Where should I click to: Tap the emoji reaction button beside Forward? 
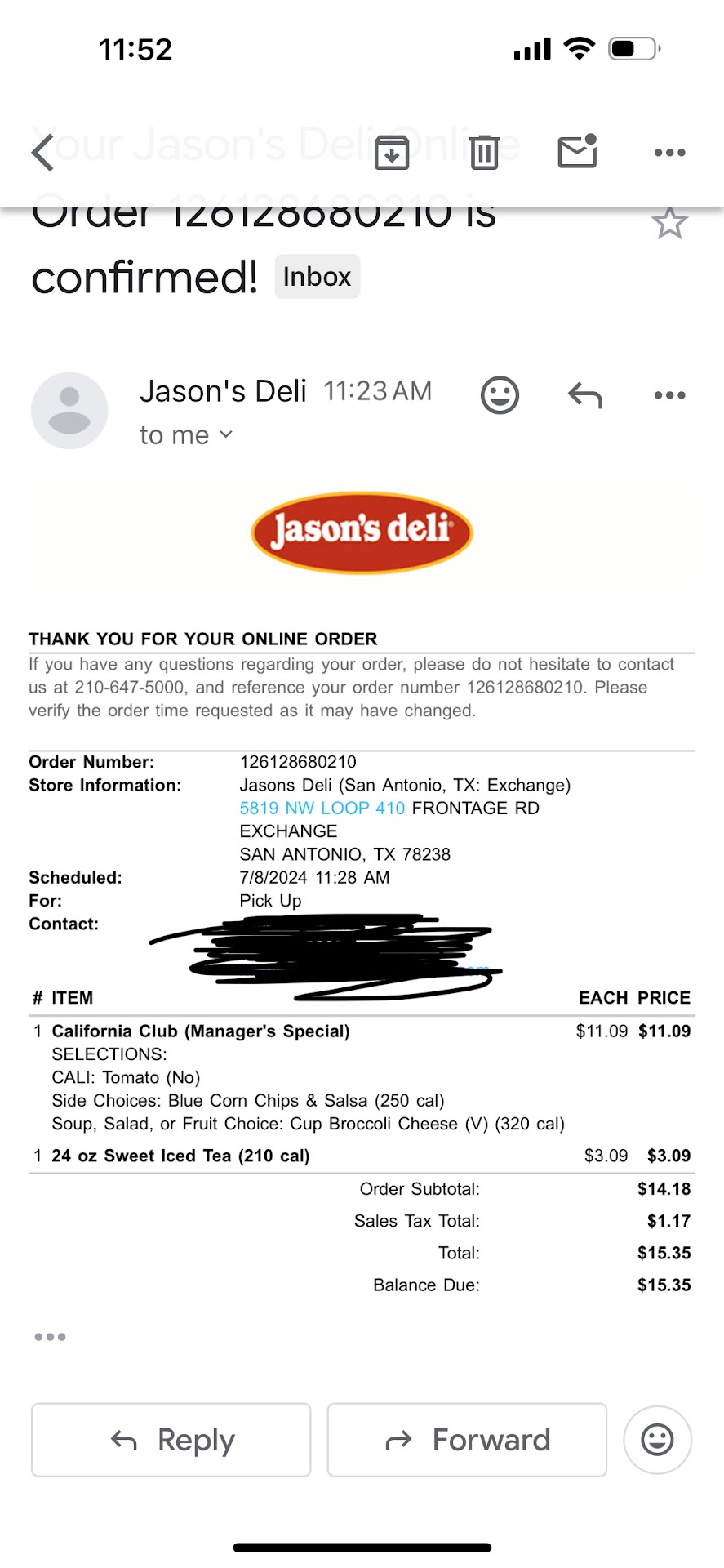click(x=657, y=1440)
